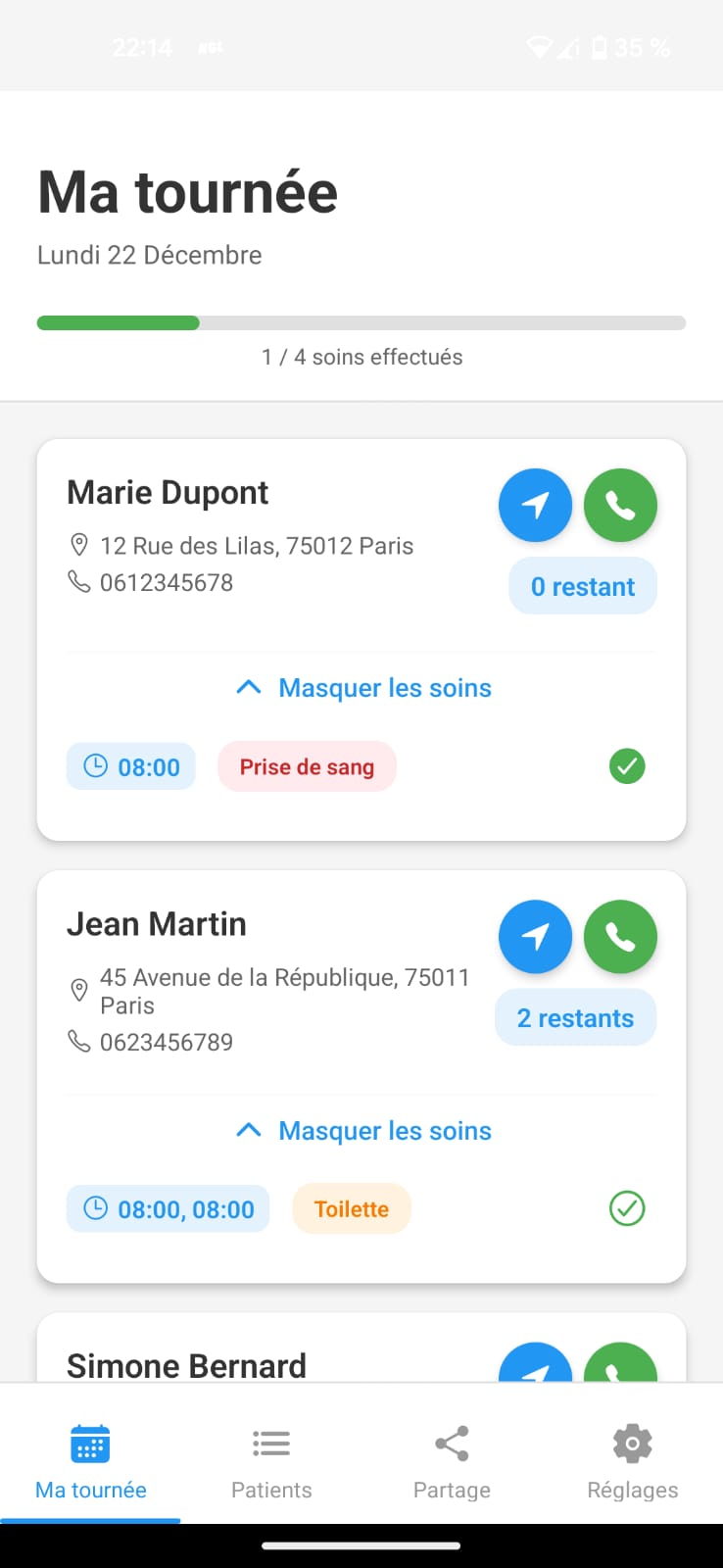The image size is (723, 1568).
Task: Open navigation to Marie Dupont's address
Action: pos(535,505)
